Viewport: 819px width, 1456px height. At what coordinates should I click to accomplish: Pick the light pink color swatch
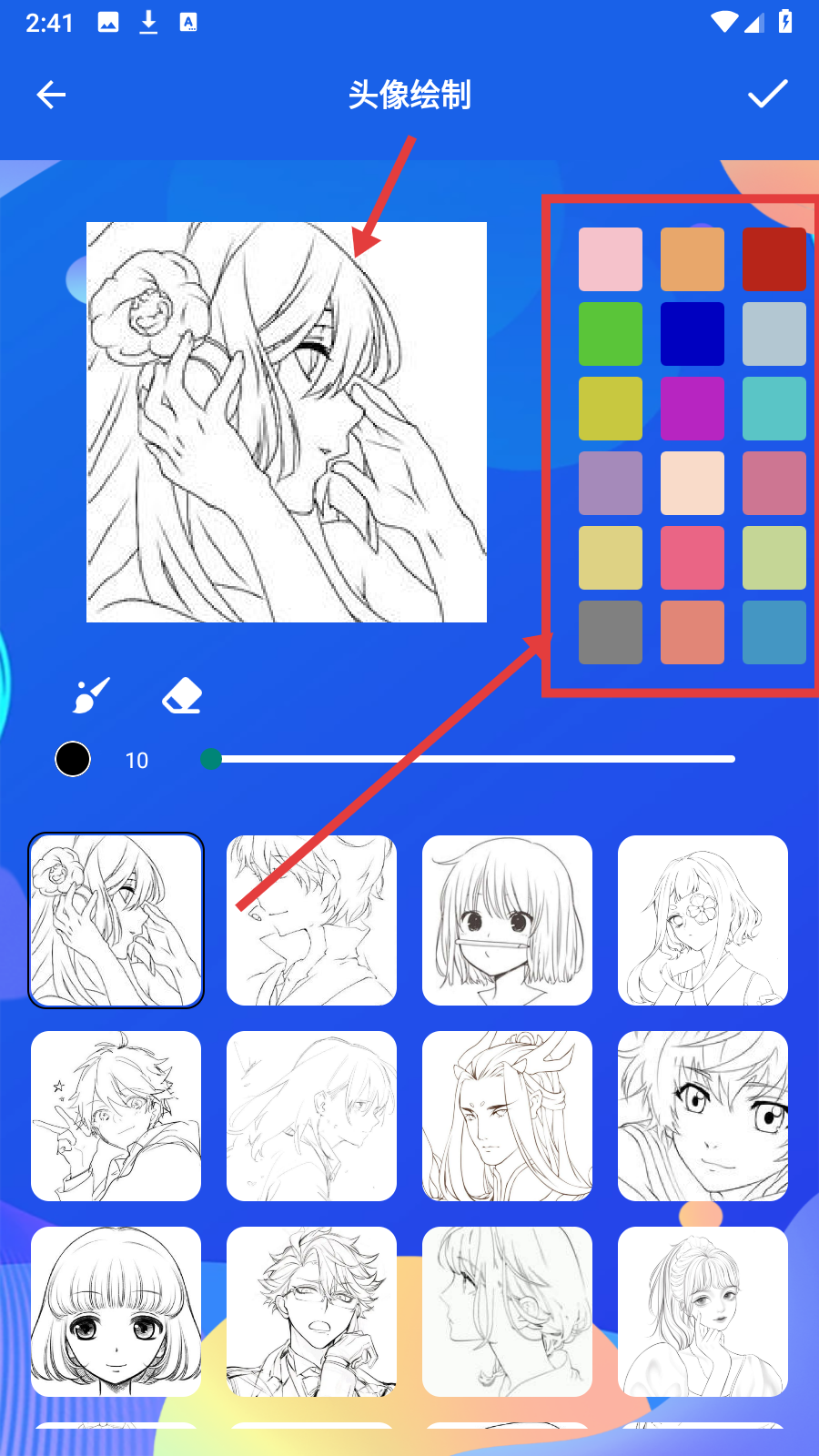click(x=611, y=259)
